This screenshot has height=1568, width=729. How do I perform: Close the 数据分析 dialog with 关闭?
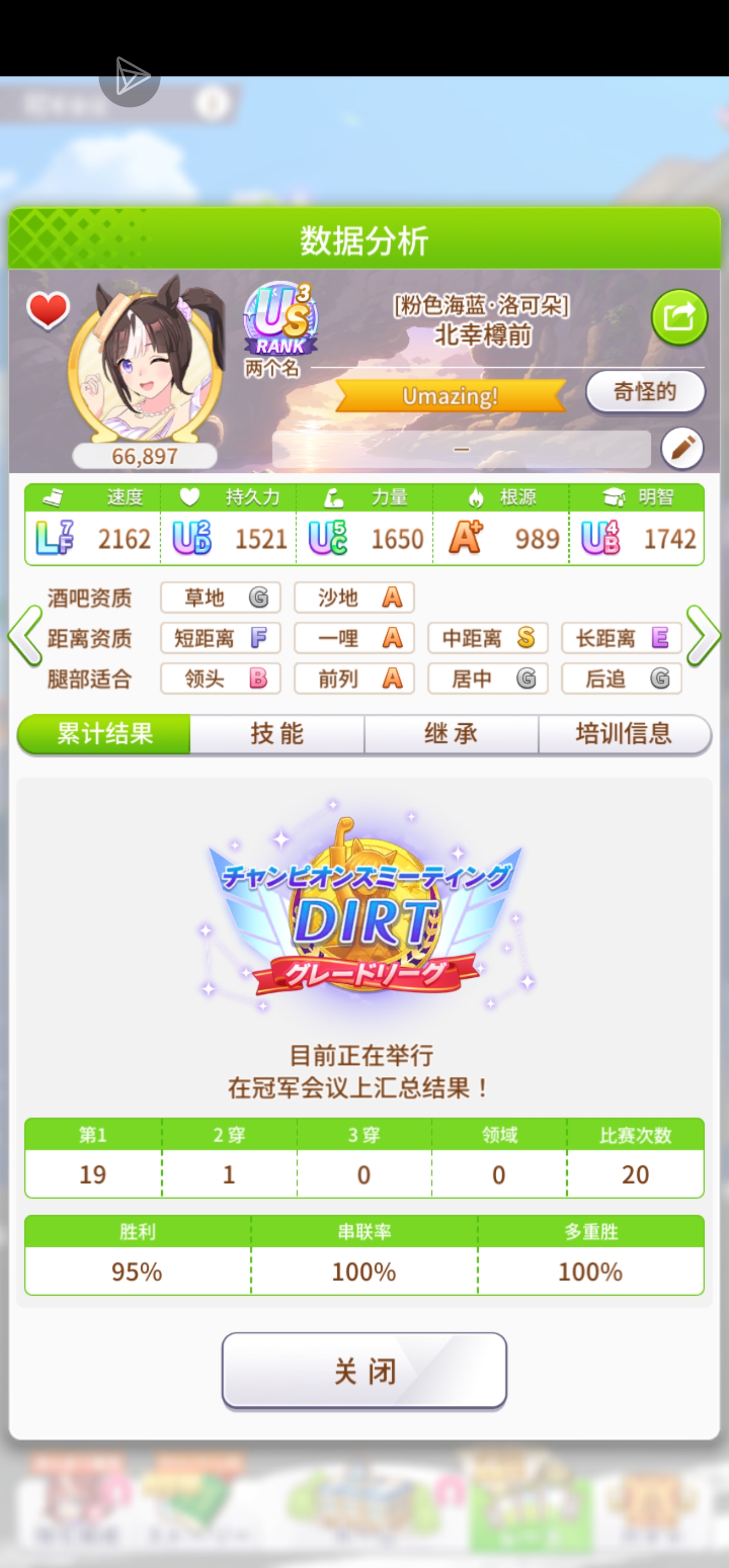pos(364,1371)
